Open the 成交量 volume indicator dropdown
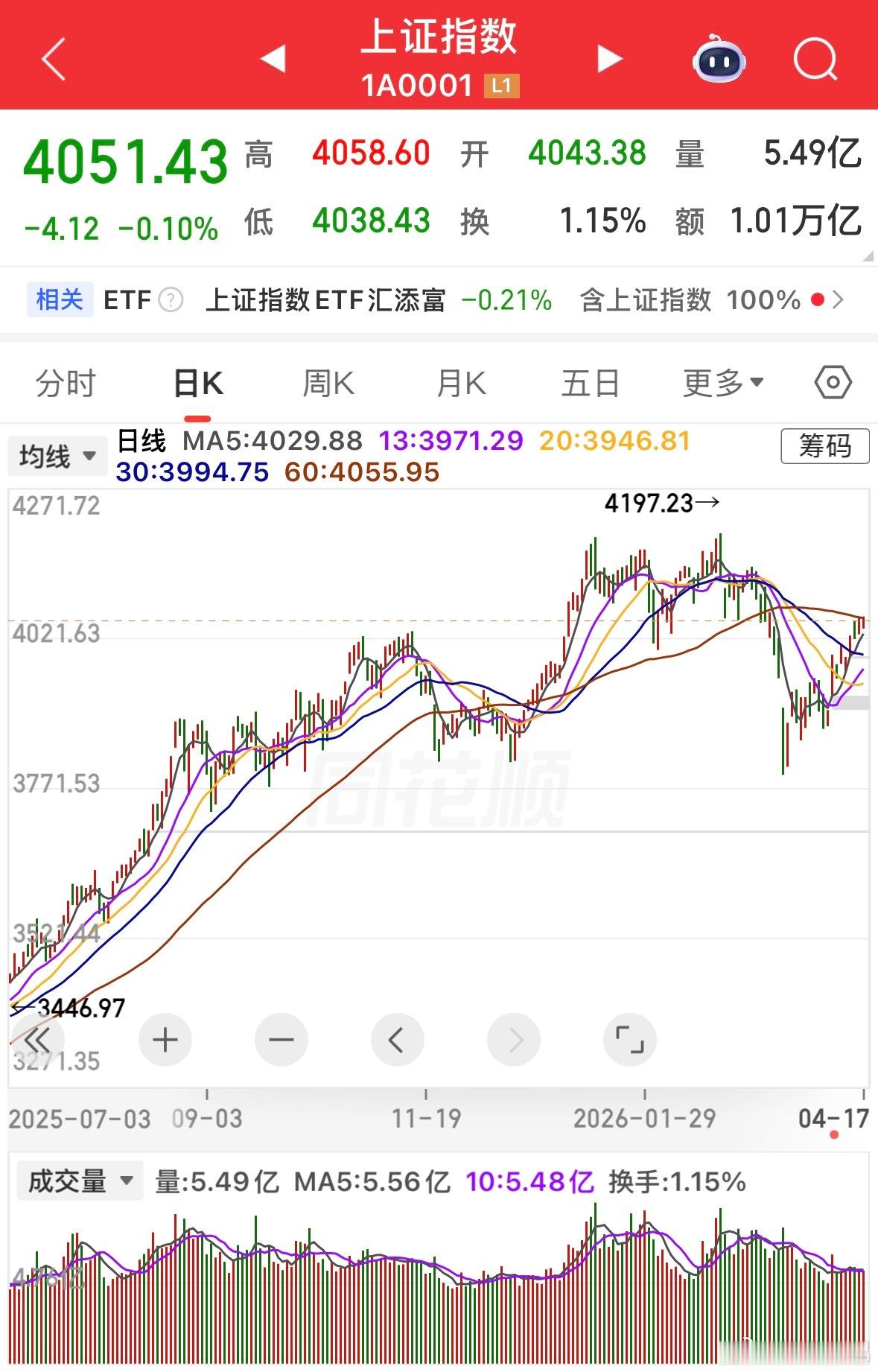Viewport: 878px width, 1372px height. pos(78,1181)
